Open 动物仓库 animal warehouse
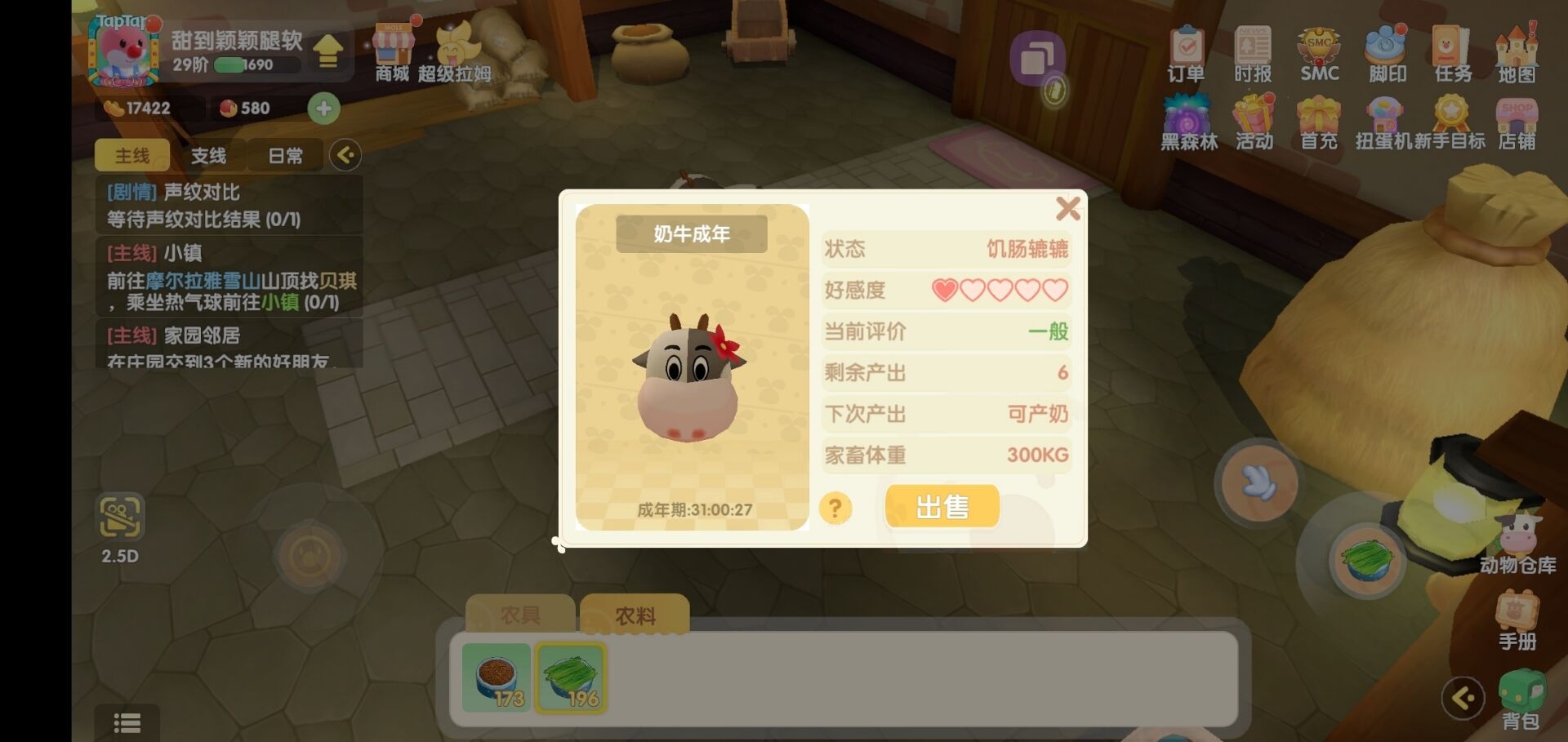The width and height of the screenshot is (1568, 742). coord(1517,543)
